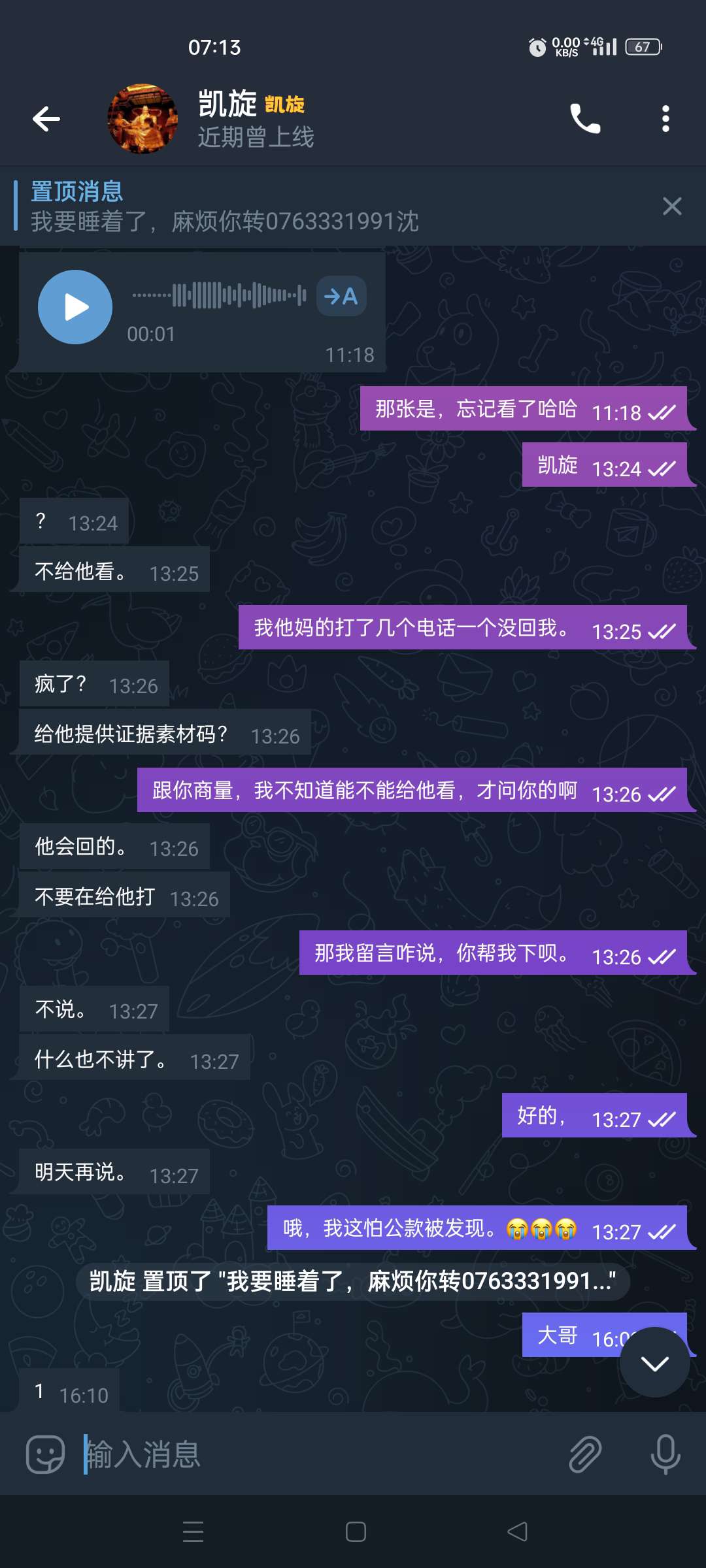Open system recent apps menu
Viewport: 706px width, 1568px height.
pyautogui.click(x=193, y=1531)
